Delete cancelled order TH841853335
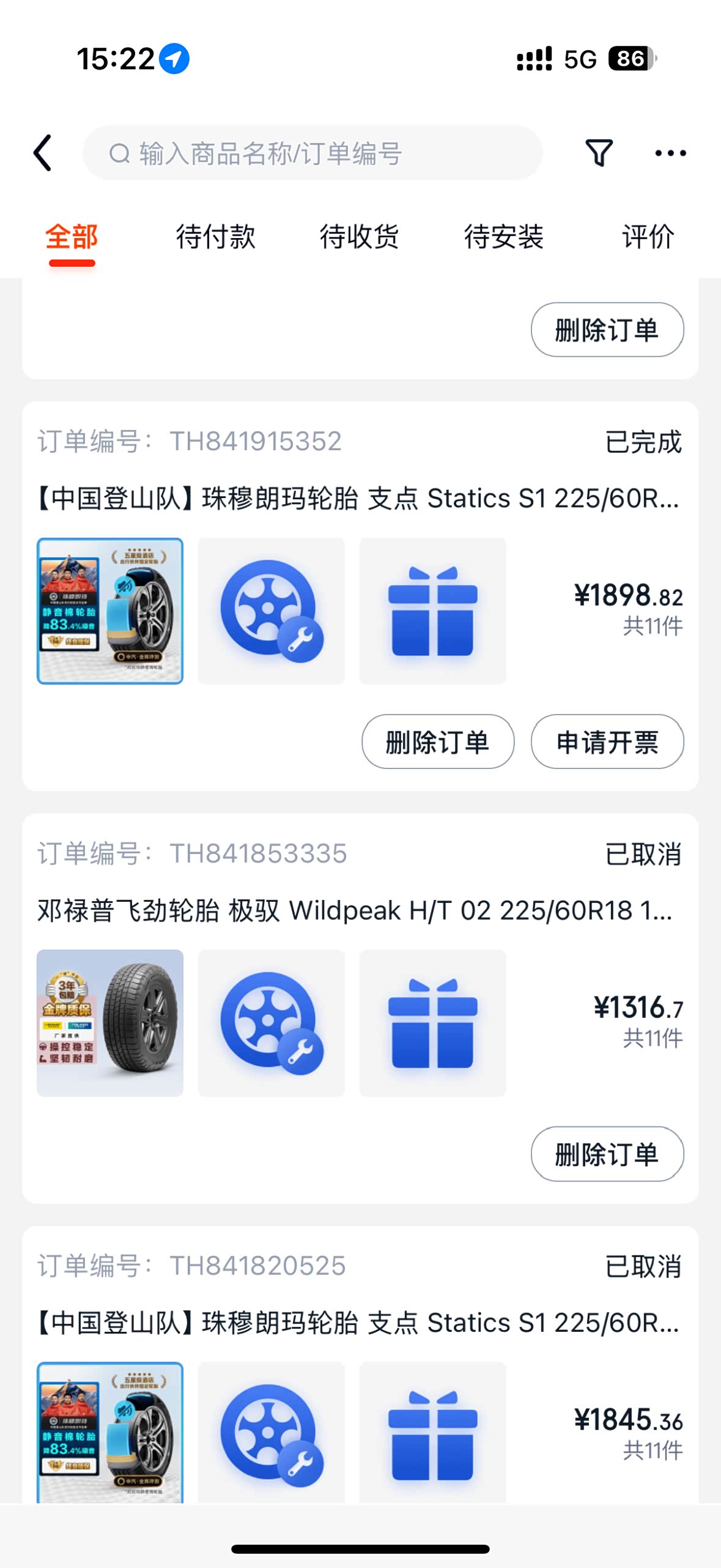 pyautogui.click(x=607, y=1154)
